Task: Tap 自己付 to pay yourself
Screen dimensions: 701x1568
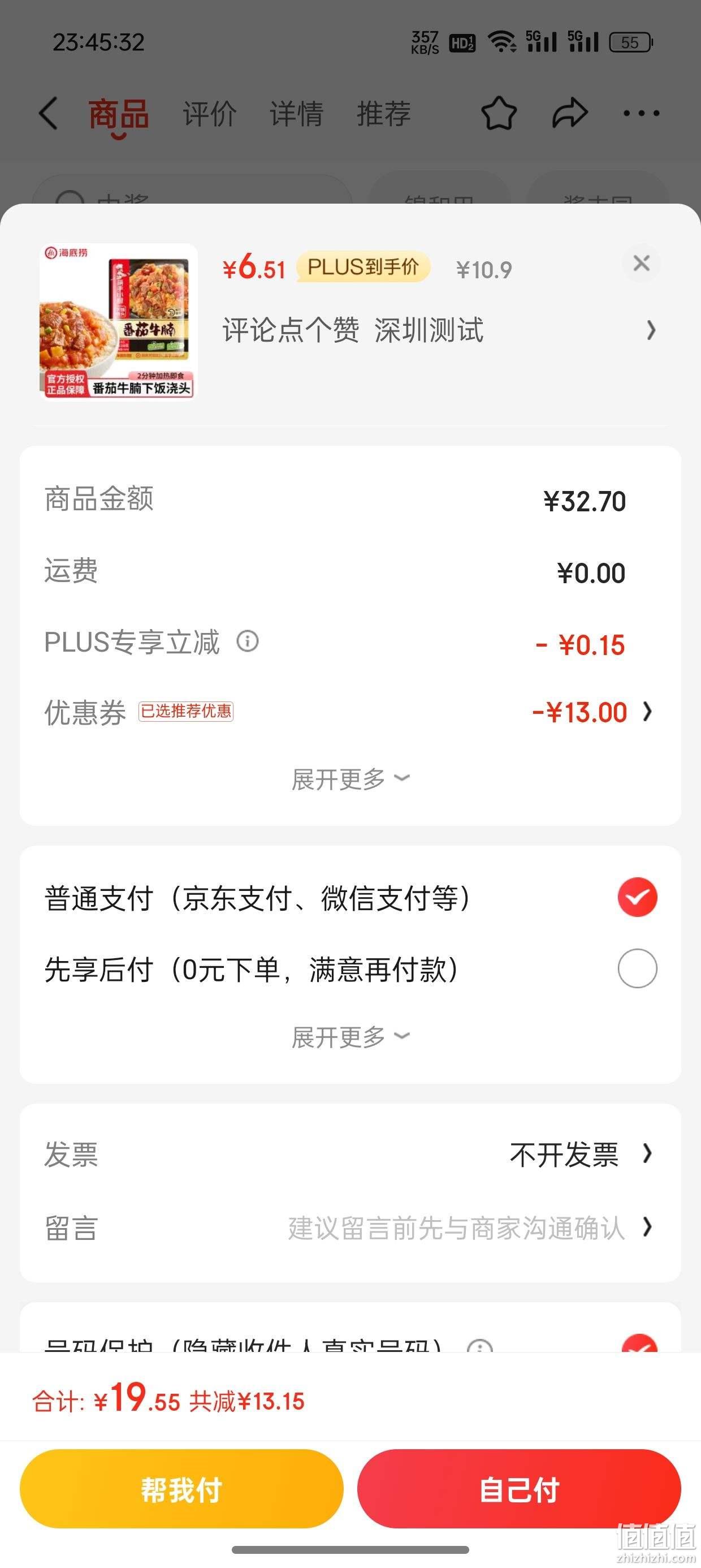Action: [x=519, y=1489]
